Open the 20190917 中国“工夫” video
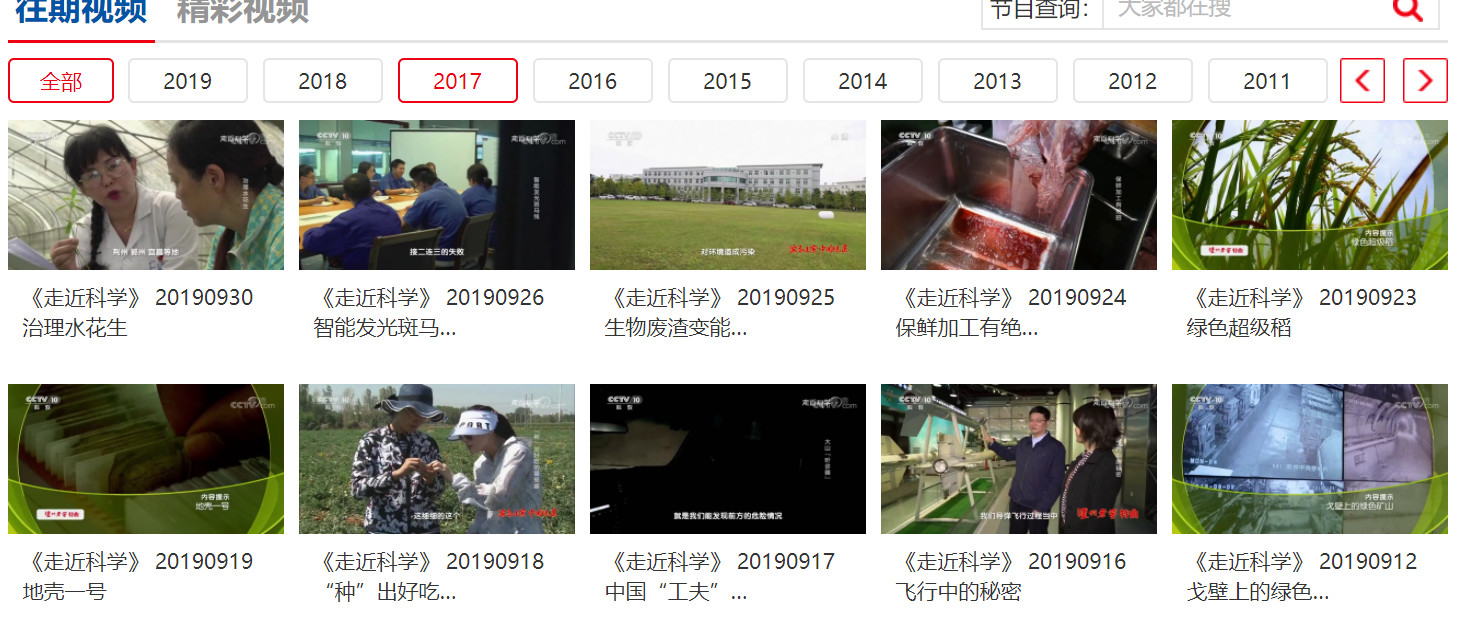Screen dimensions: 1474x629 point(728,460)
